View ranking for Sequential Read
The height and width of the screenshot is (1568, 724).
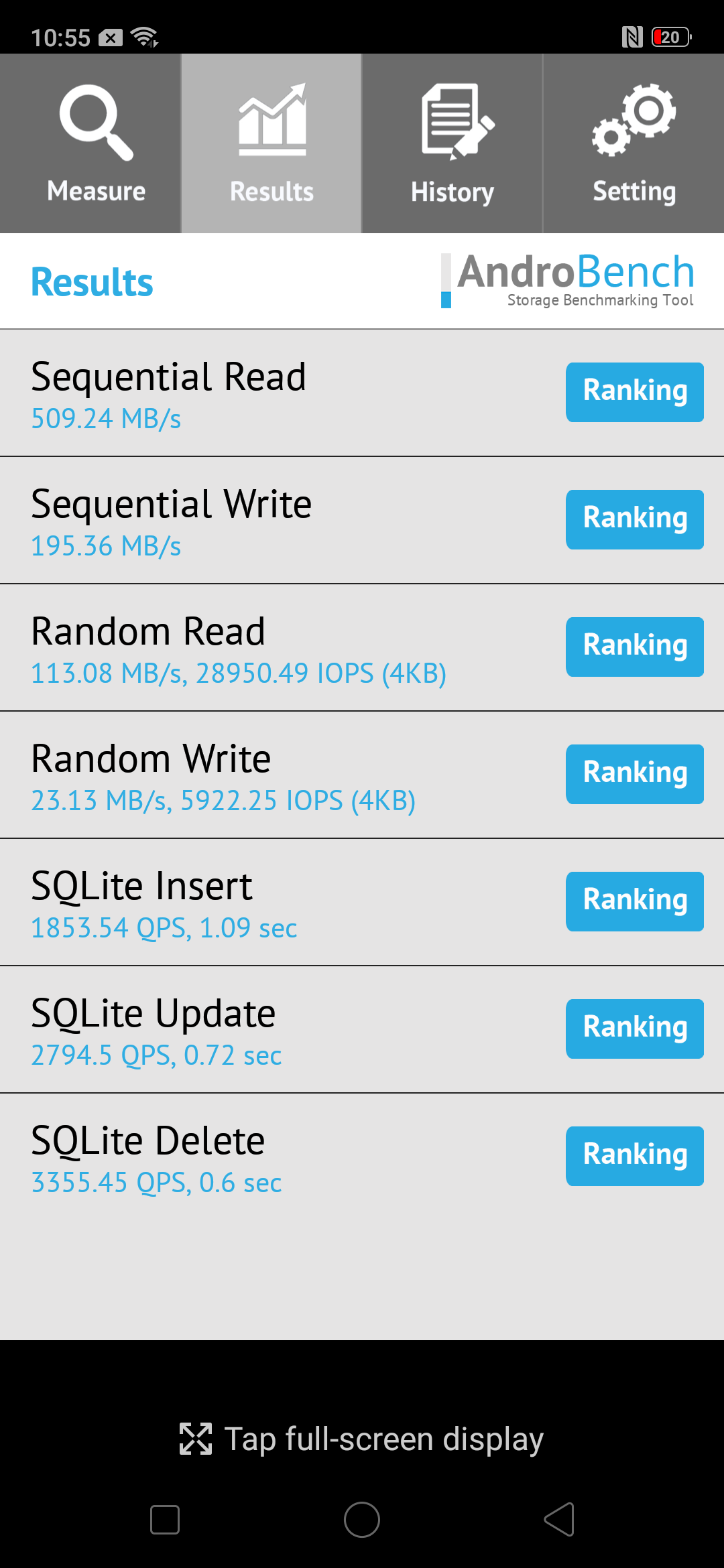[634, 392]
